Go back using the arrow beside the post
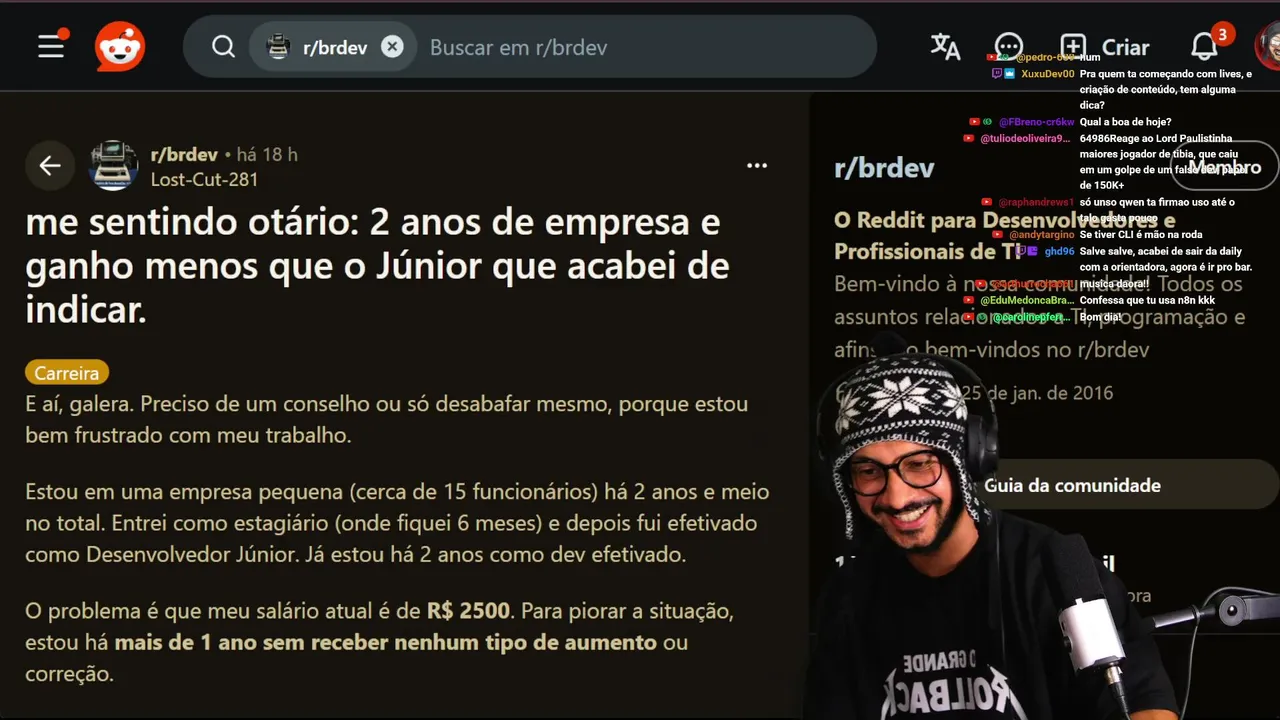 pyautogui.click(x=50, y=166)
